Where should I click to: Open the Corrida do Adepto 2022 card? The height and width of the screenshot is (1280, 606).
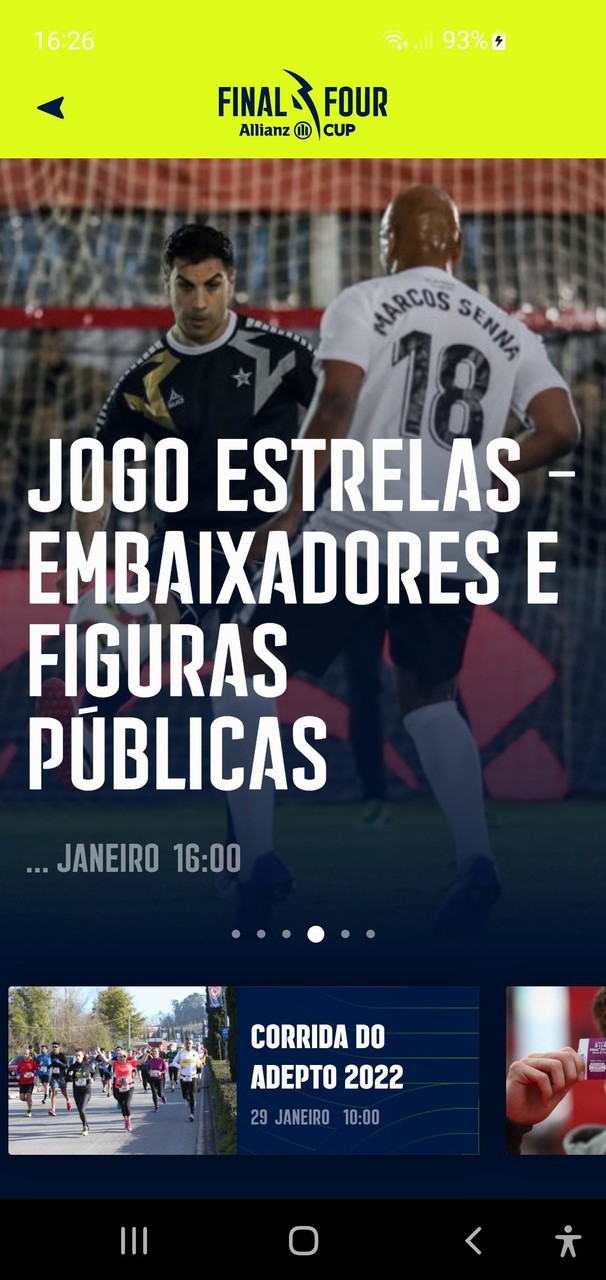tap(244, 1070)
